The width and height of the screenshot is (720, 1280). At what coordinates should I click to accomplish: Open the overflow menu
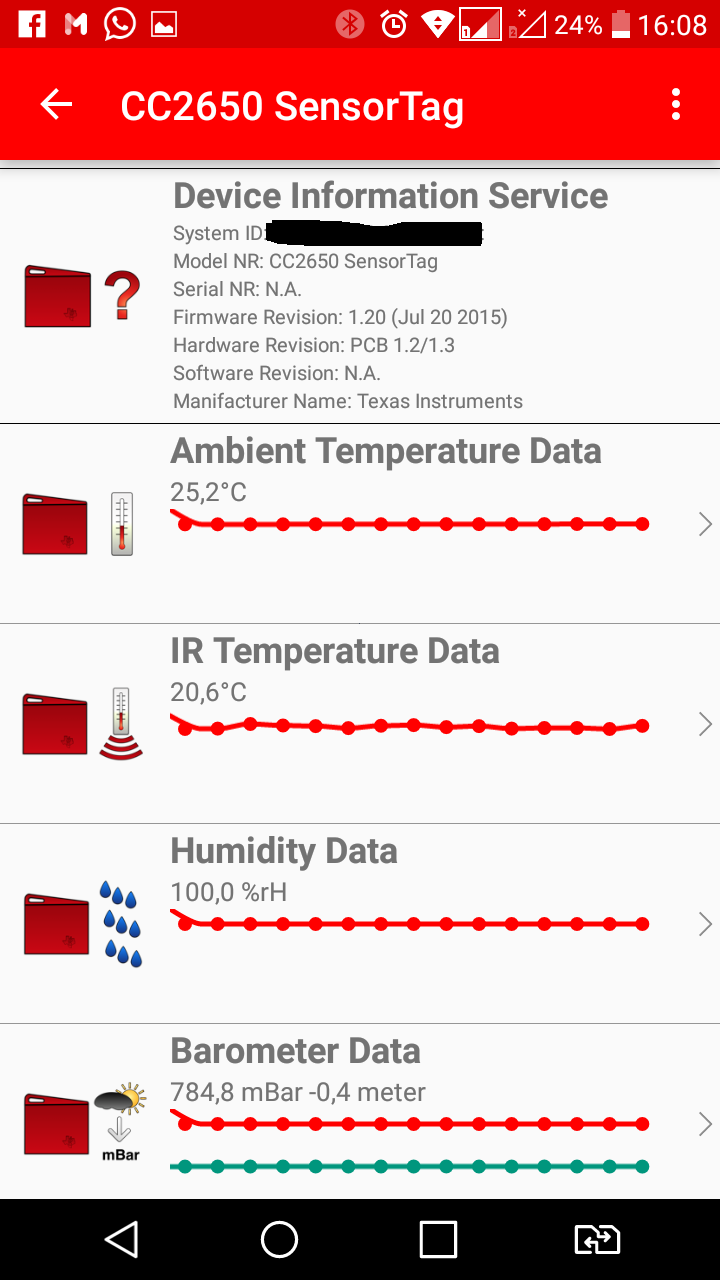(676, 105)
